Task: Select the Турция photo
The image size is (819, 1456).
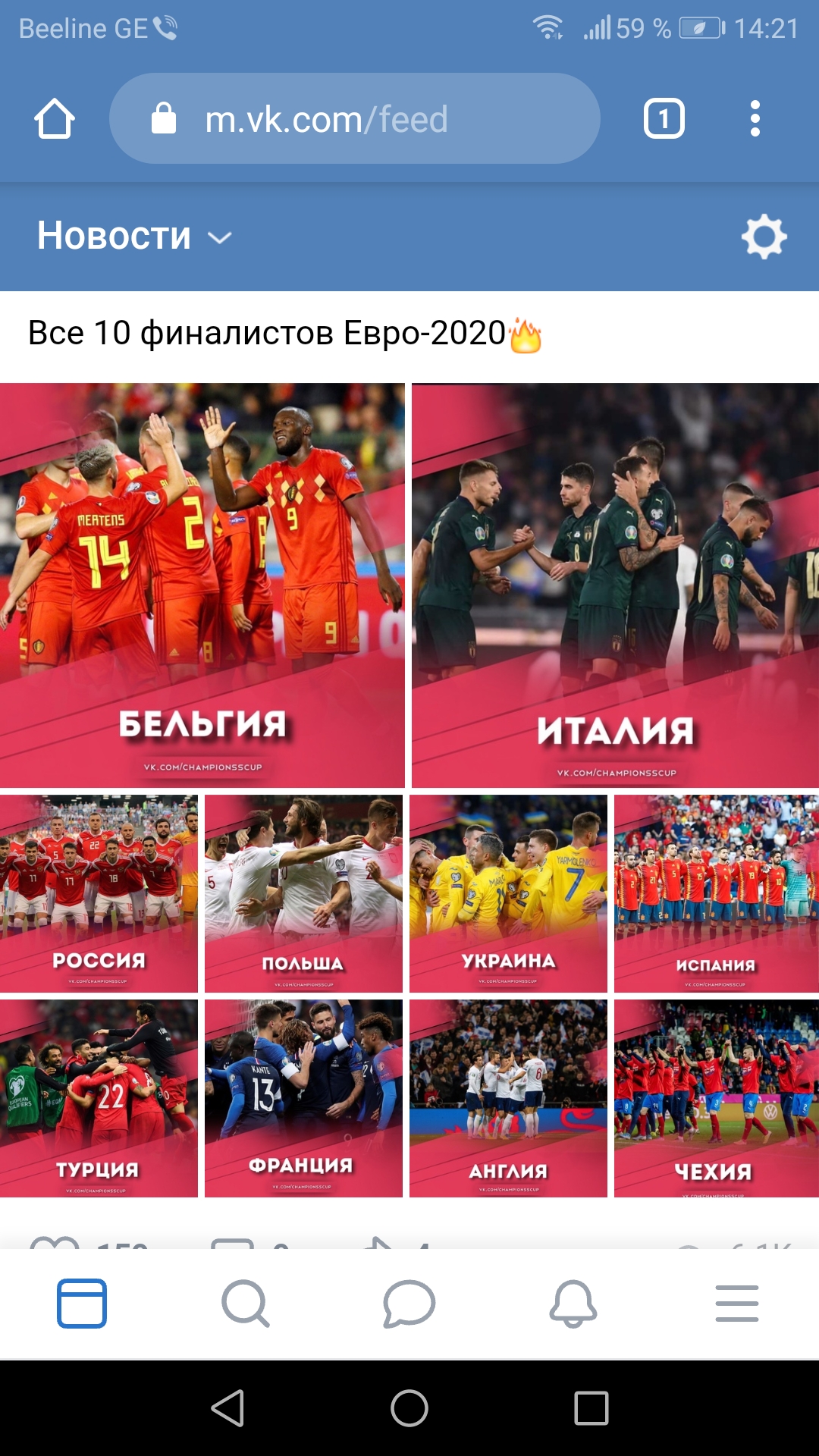Action: point(99,1098)
